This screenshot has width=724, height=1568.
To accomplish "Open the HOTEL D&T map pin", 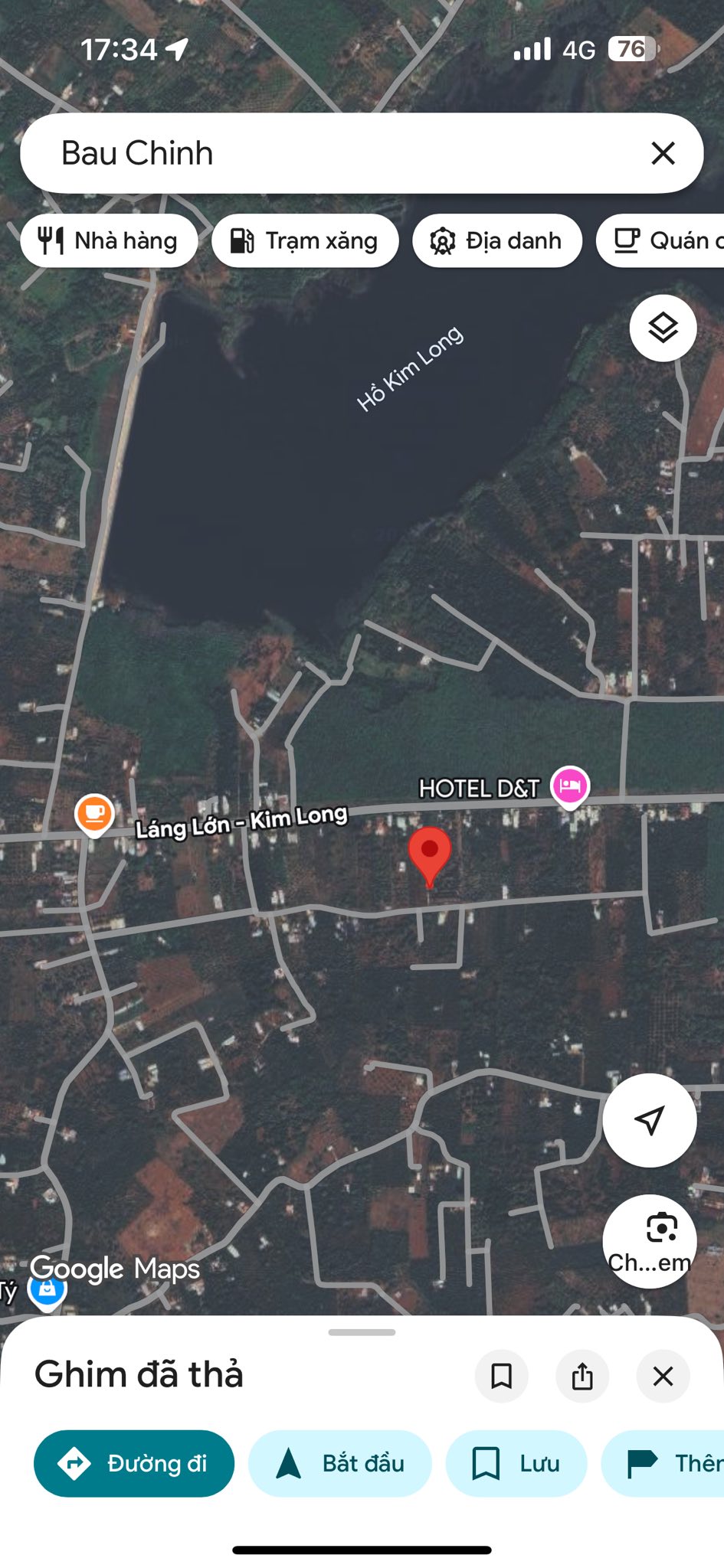I will [x=570, y=786].
